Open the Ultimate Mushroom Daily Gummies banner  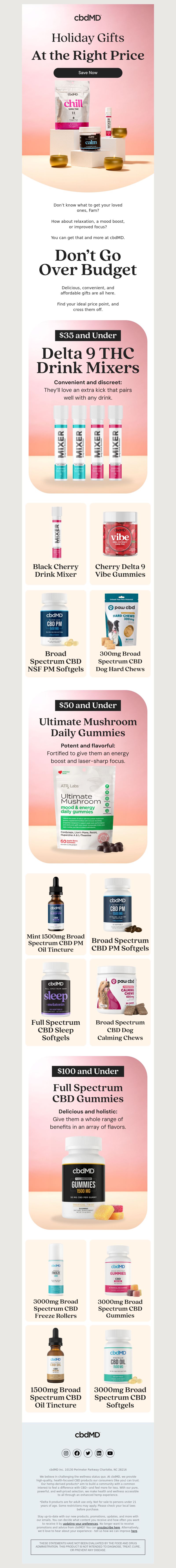tap(88, 776)
